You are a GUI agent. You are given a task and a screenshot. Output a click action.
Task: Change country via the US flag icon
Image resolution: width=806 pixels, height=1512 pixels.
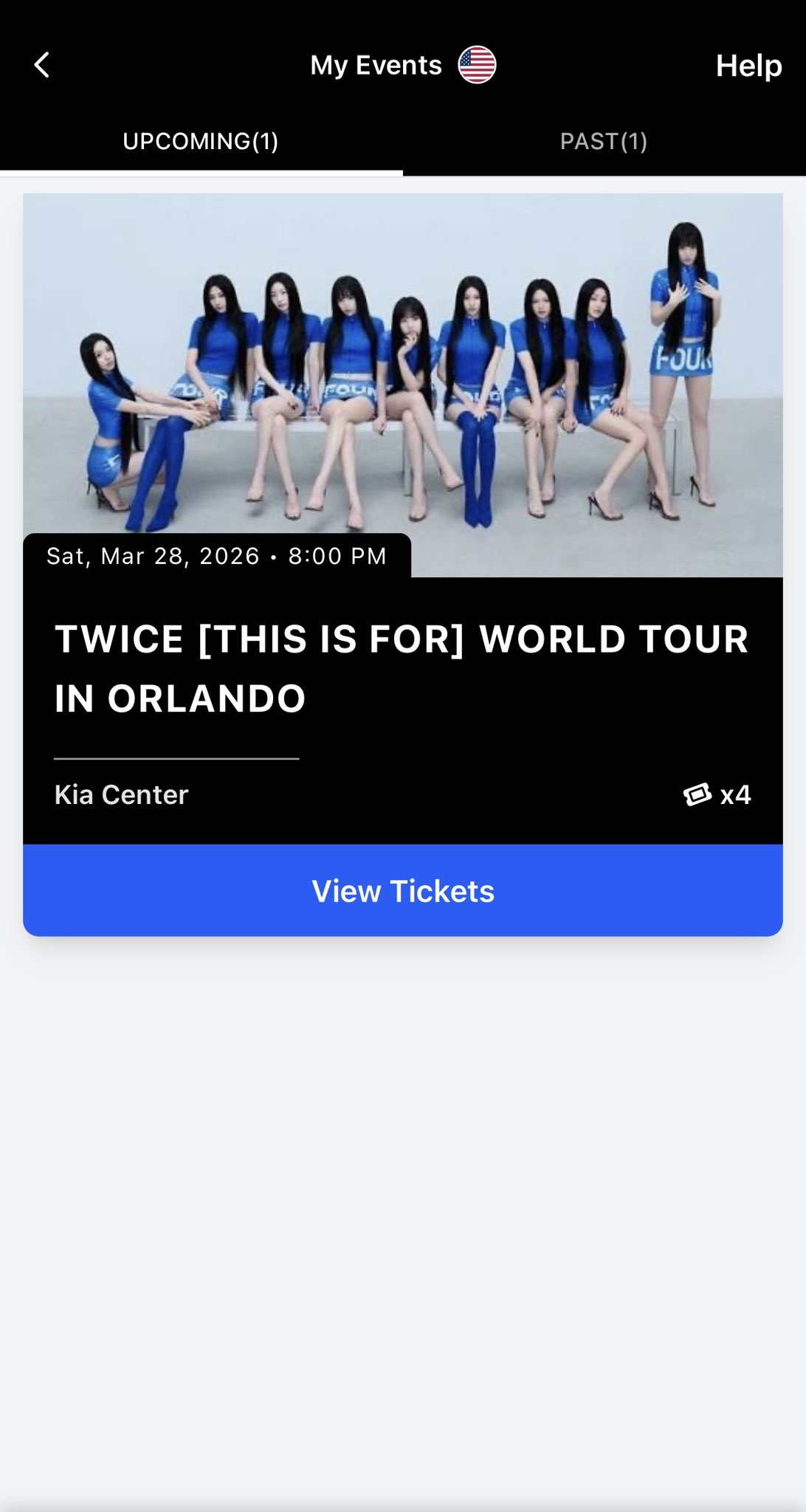click(477, 65)
